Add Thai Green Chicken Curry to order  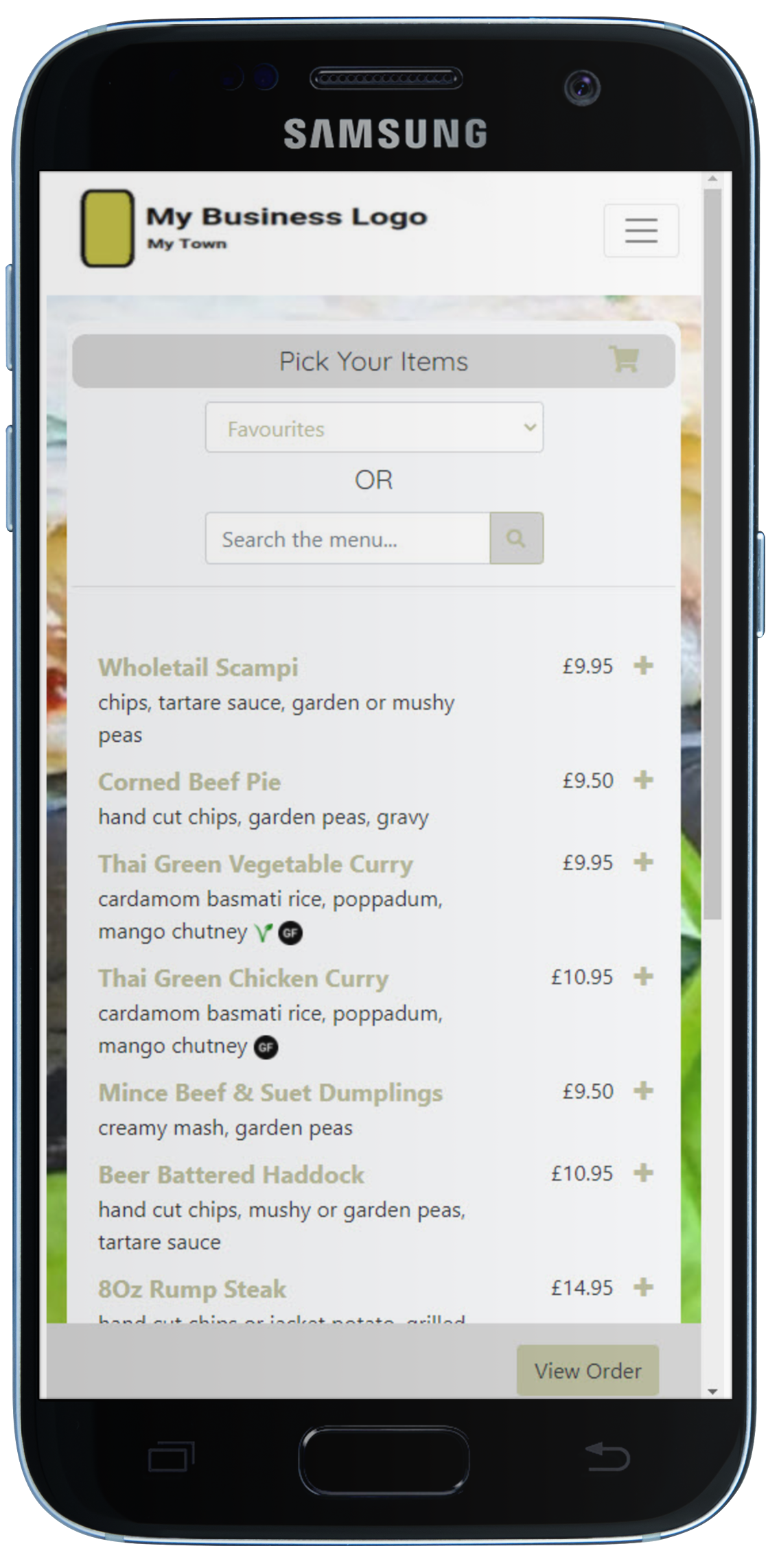coord(643,976)
